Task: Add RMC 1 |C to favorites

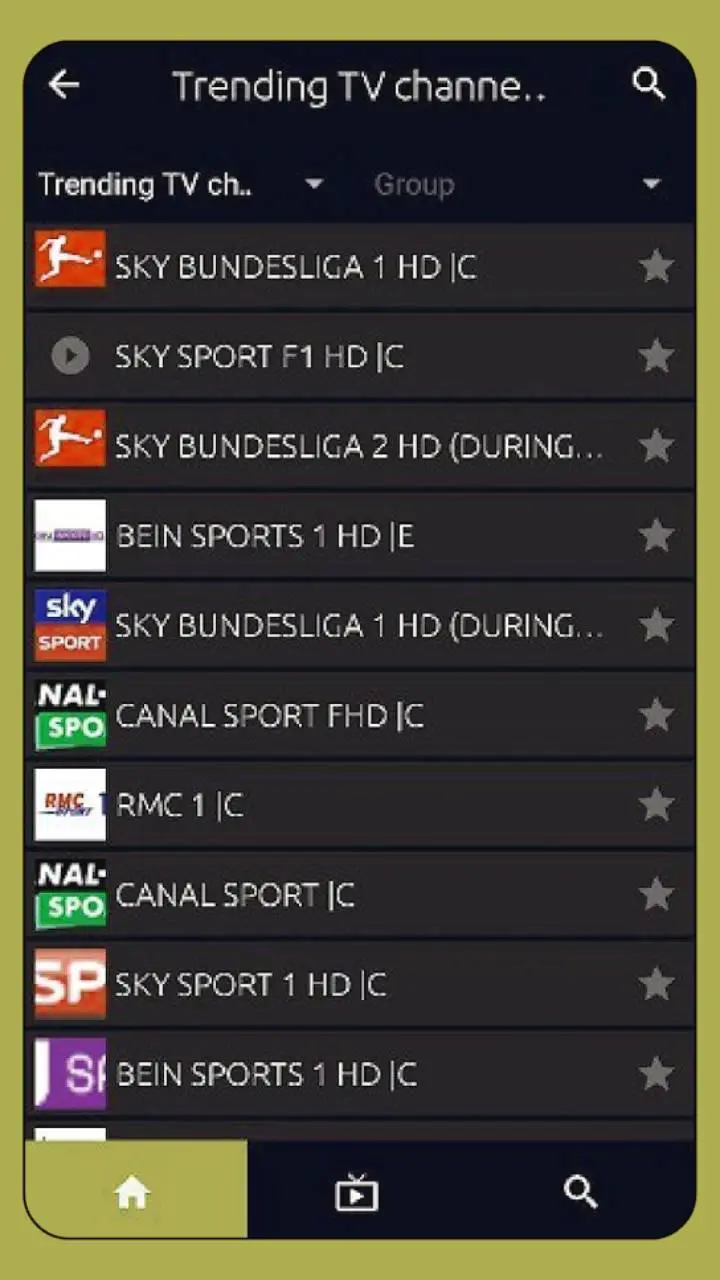Action: click(x=656, y=805)
